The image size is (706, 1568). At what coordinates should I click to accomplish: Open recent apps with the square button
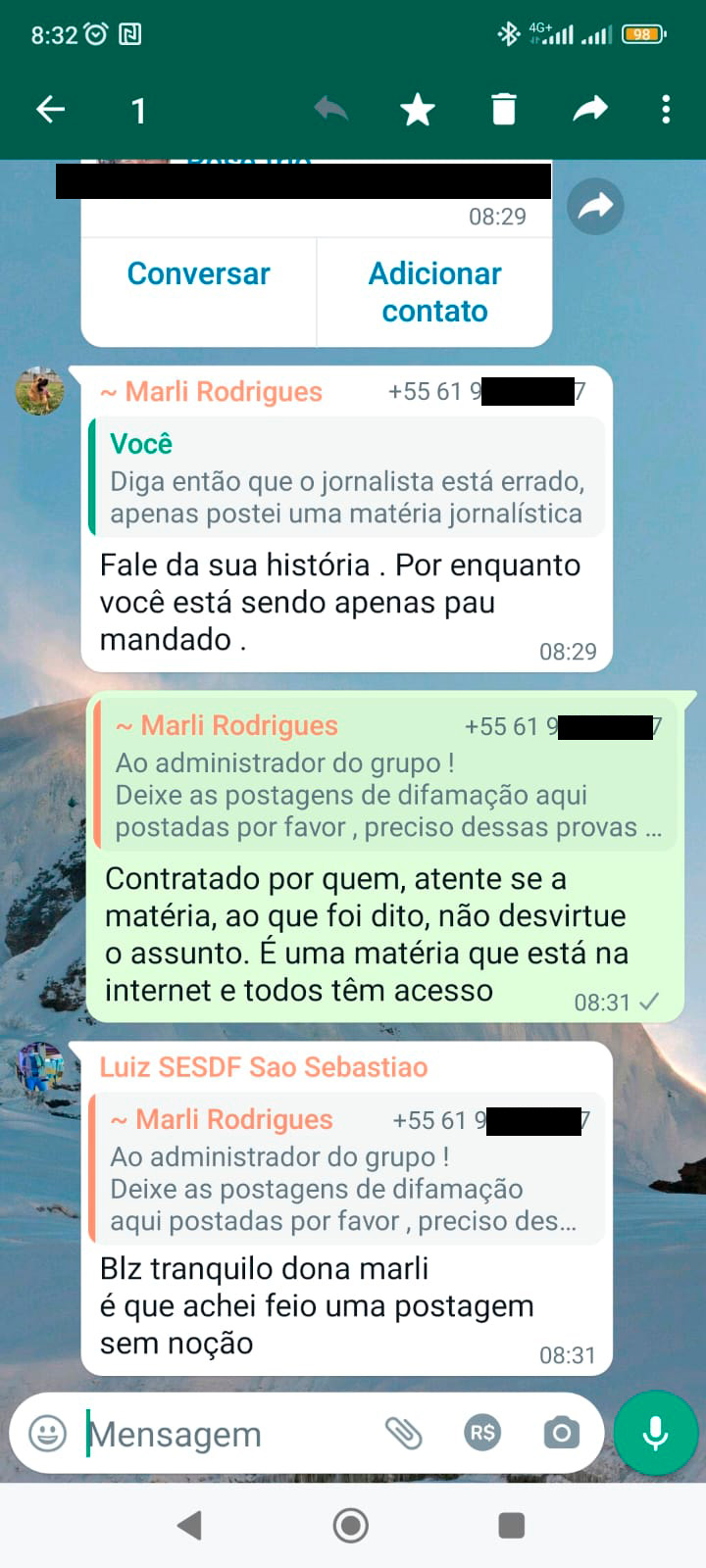511,1525
